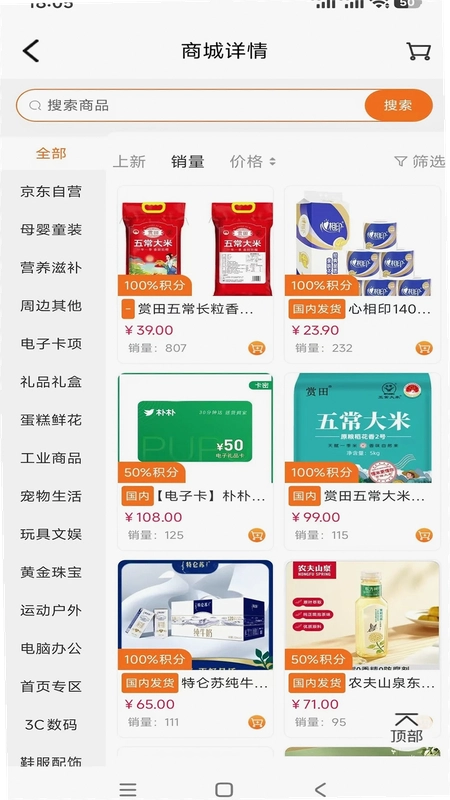Open the 特仑苏纯牛奶 product card
The image size is (450, 800).
click(195, 648)
